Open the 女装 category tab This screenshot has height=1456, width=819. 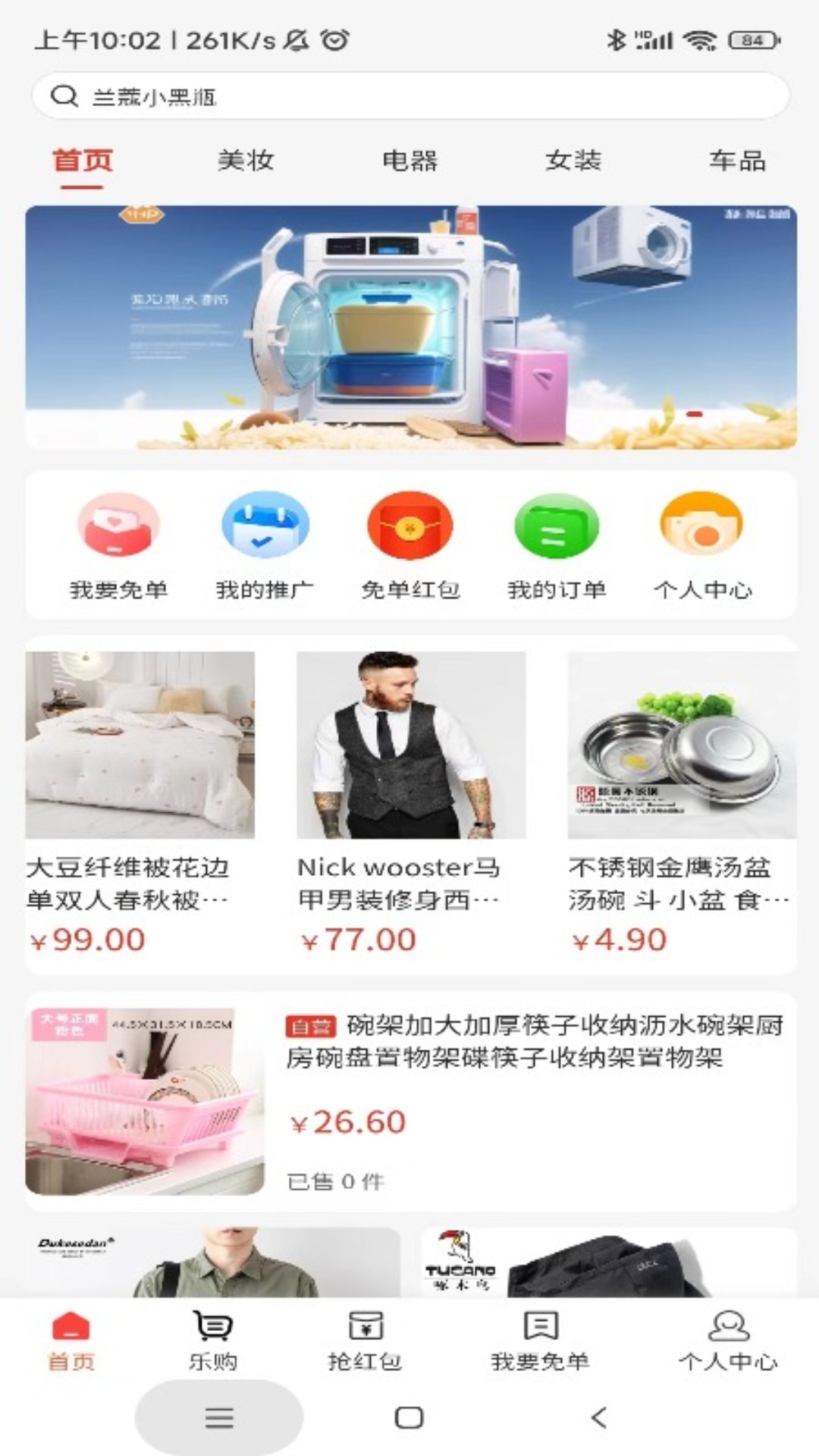coord(573,160)
